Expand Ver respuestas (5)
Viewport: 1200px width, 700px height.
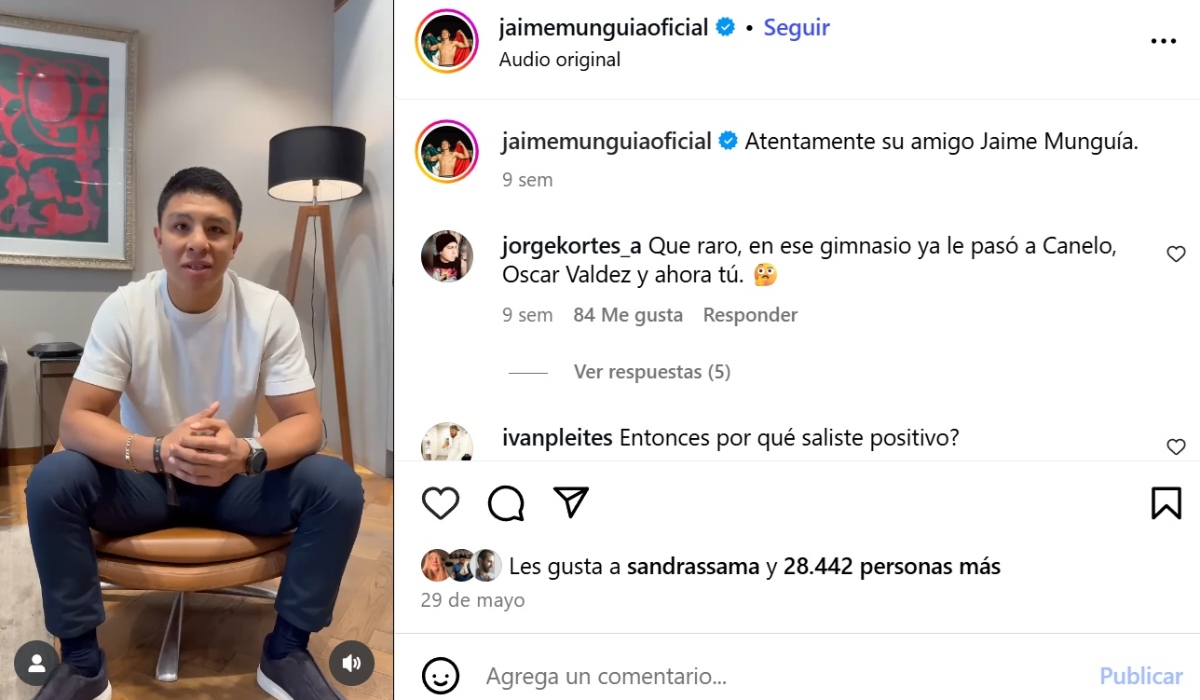[652, 372]
